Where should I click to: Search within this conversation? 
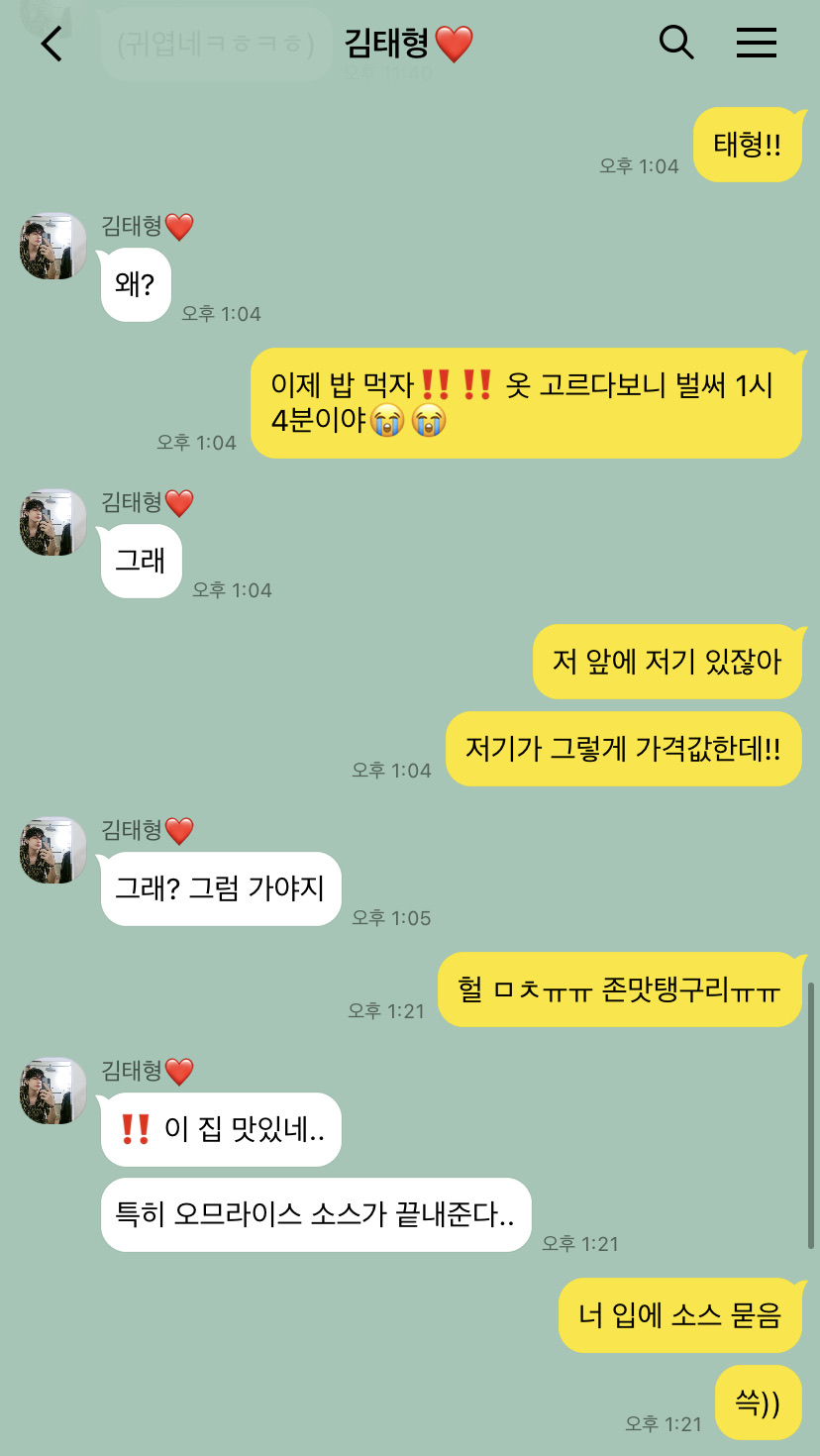(676, 43)
